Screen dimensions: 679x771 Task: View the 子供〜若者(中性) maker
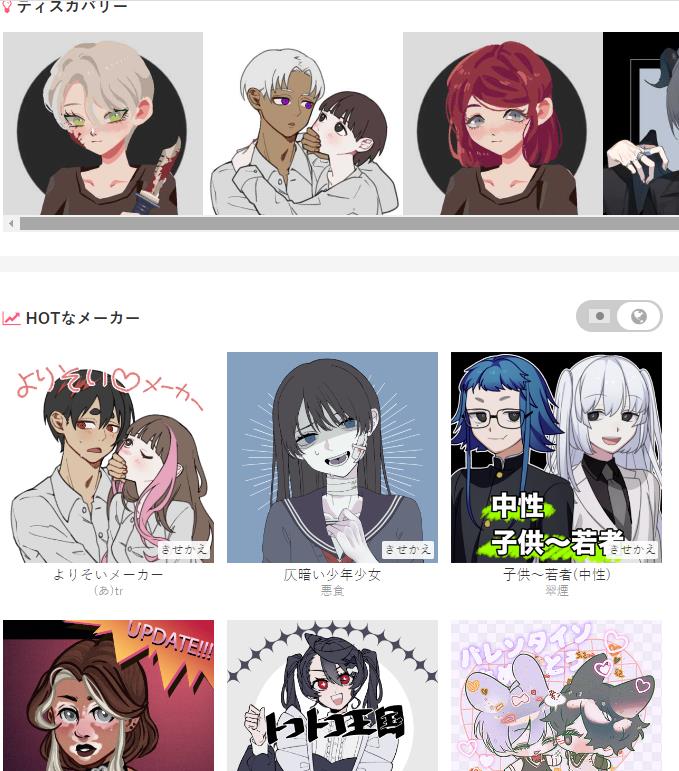(x=556, y=457)
